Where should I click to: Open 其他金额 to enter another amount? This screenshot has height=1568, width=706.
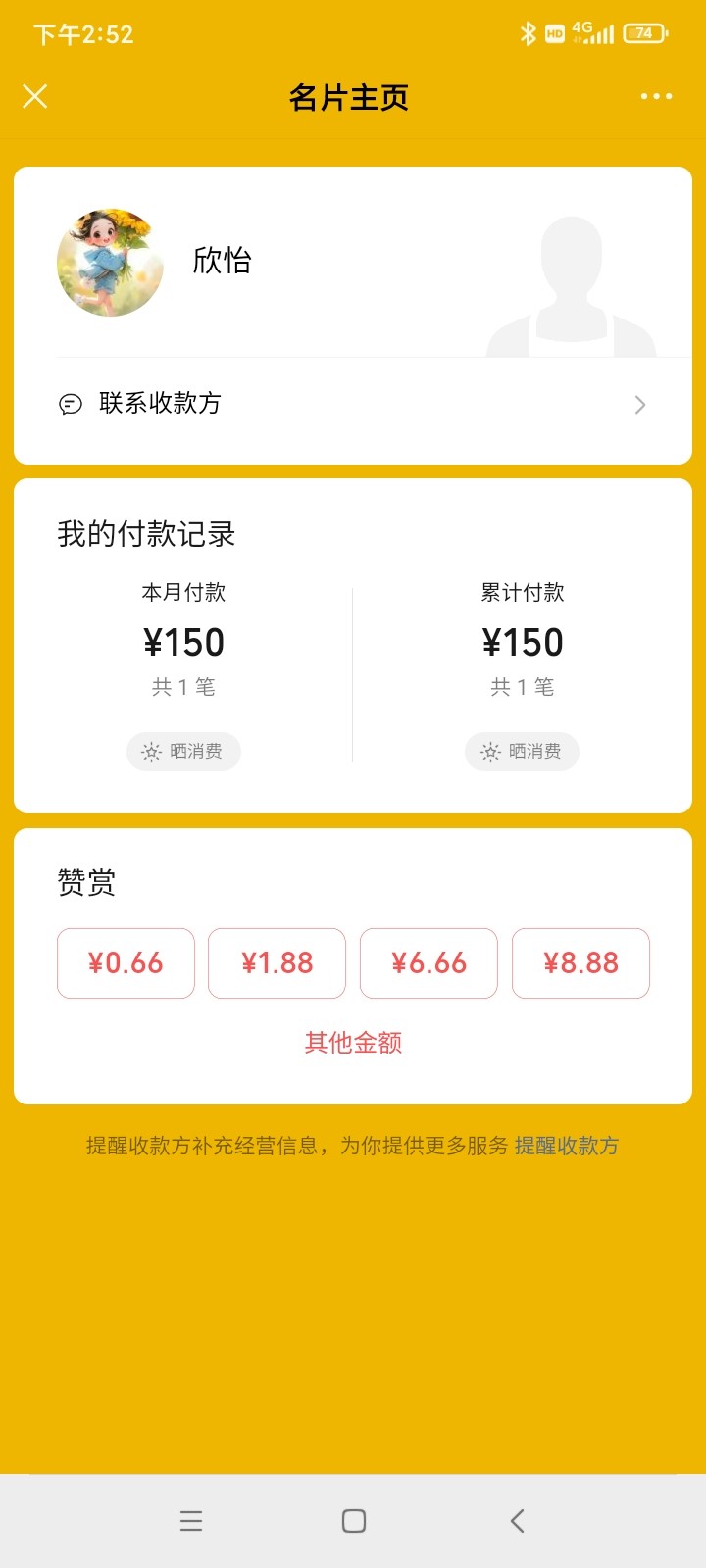353,1043
